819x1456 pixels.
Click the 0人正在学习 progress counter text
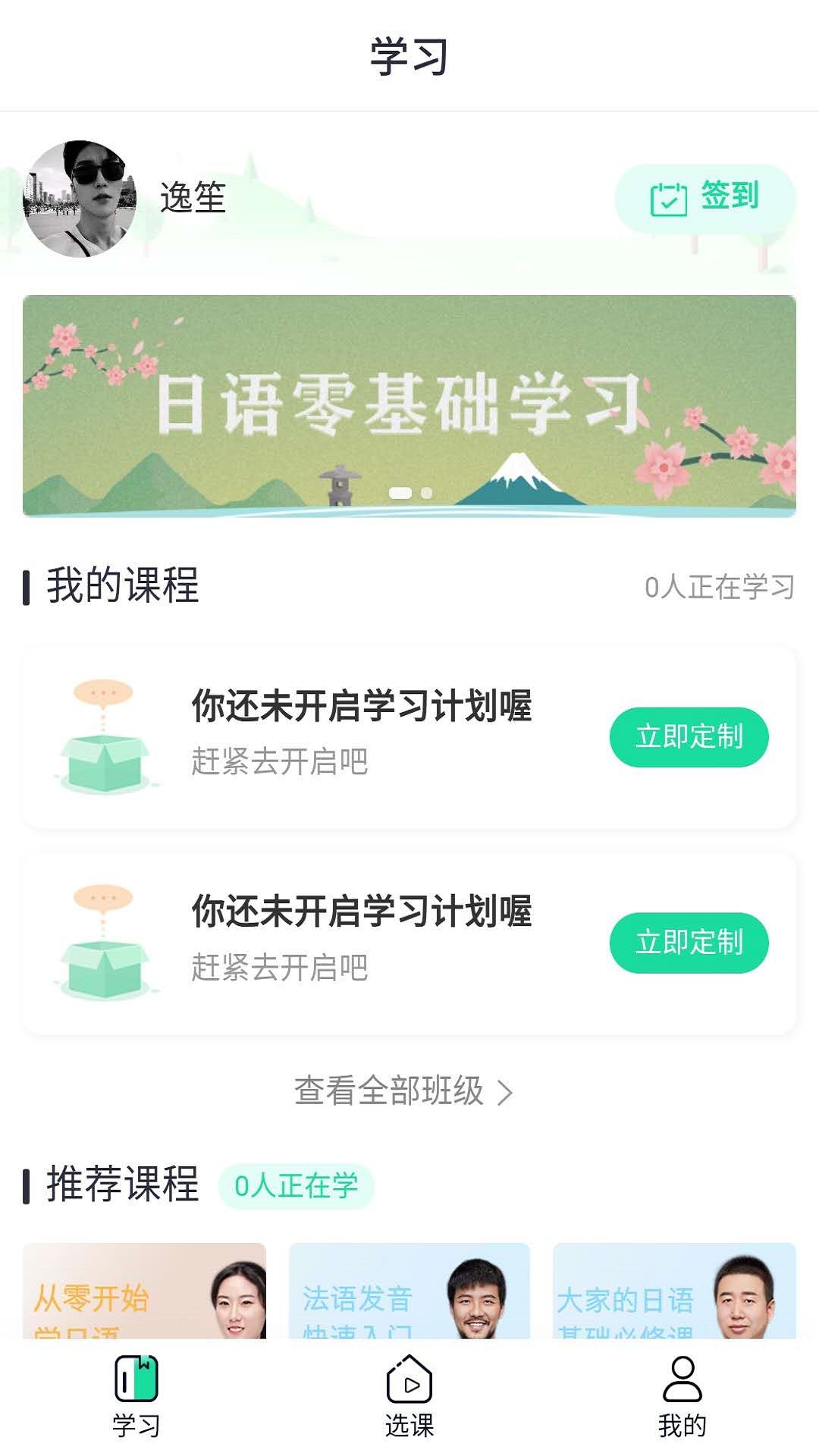pos(719,585)
